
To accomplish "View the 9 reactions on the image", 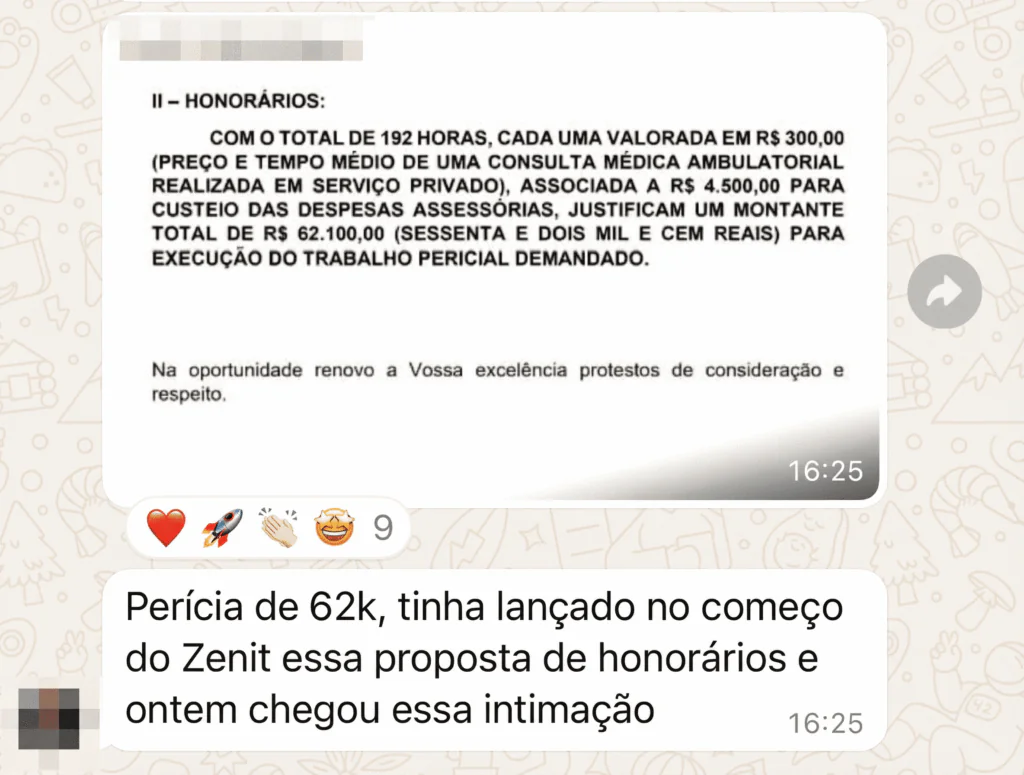I will [x=269, y=527].
